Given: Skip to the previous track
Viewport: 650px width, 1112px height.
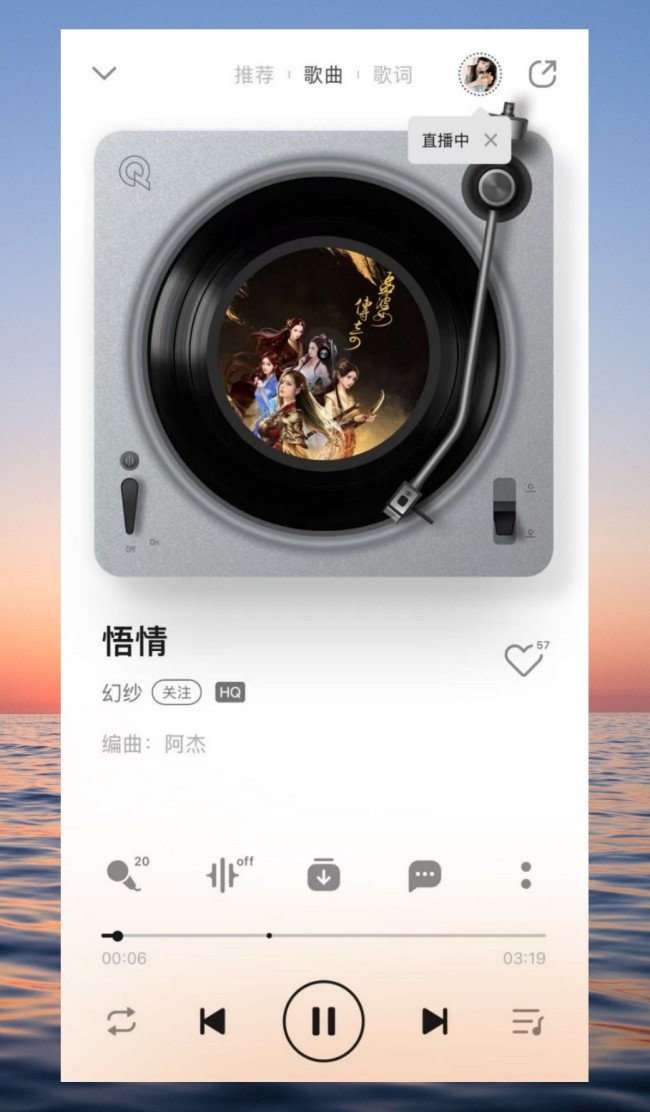Looking at the screenshot, I should point(212,1021).
